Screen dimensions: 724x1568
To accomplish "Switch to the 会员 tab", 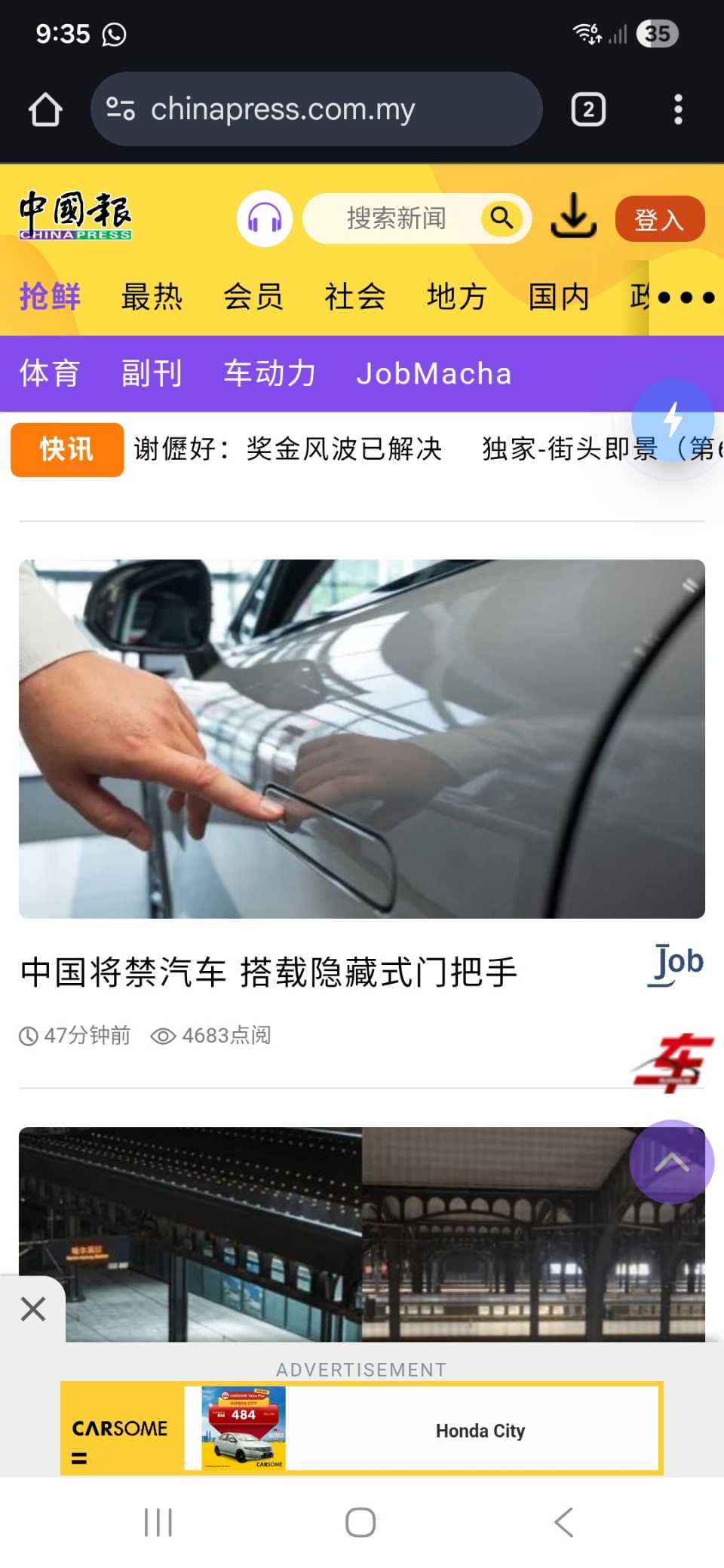I will click(x=253, y=297).
